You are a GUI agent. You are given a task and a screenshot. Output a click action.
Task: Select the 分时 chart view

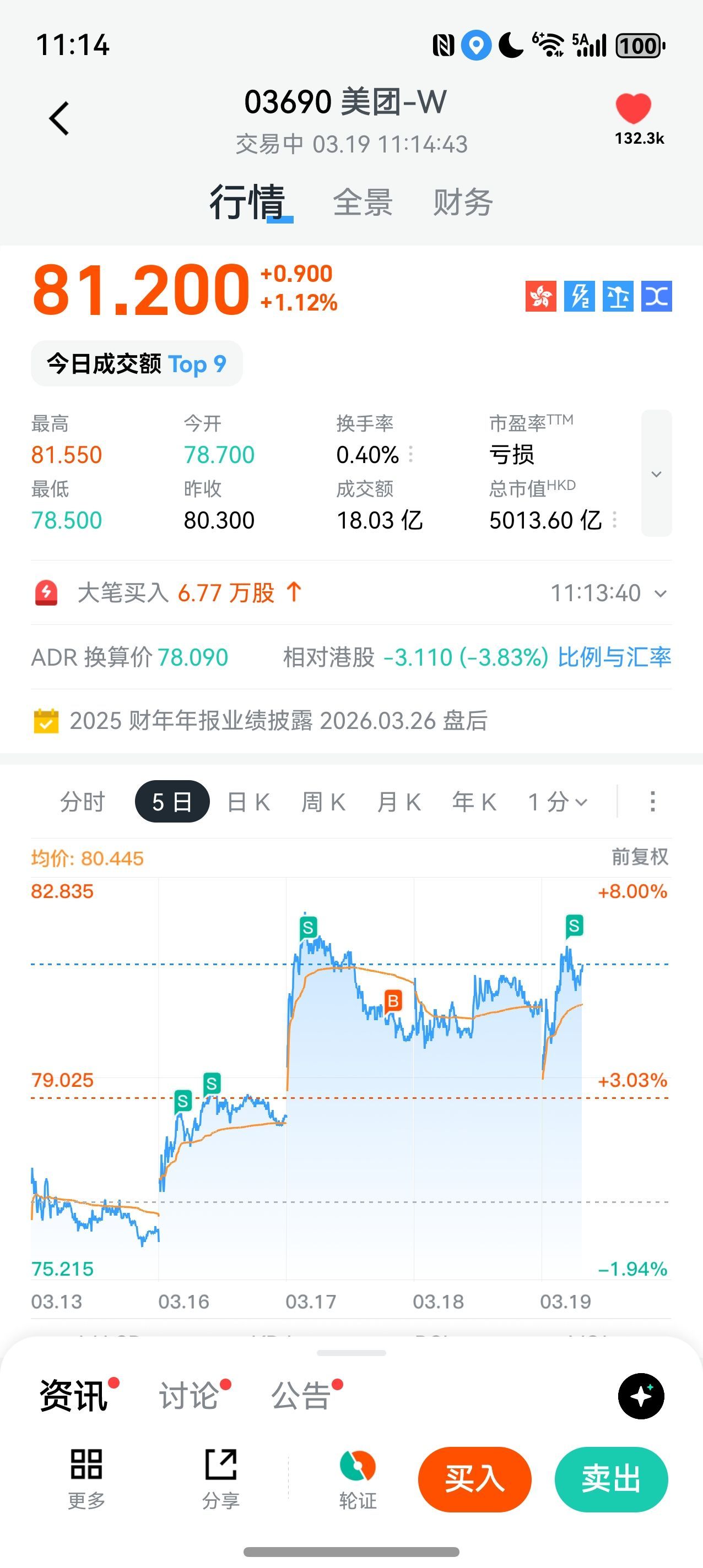(x=82, y=802)
